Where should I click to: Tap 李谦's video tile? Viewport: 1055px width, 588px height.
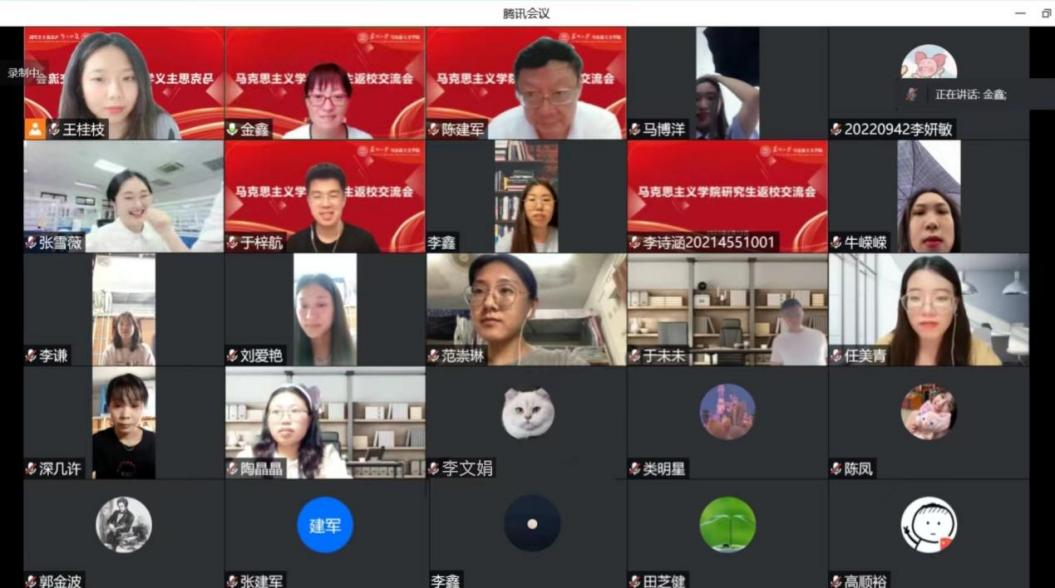(x=123, y=310)
